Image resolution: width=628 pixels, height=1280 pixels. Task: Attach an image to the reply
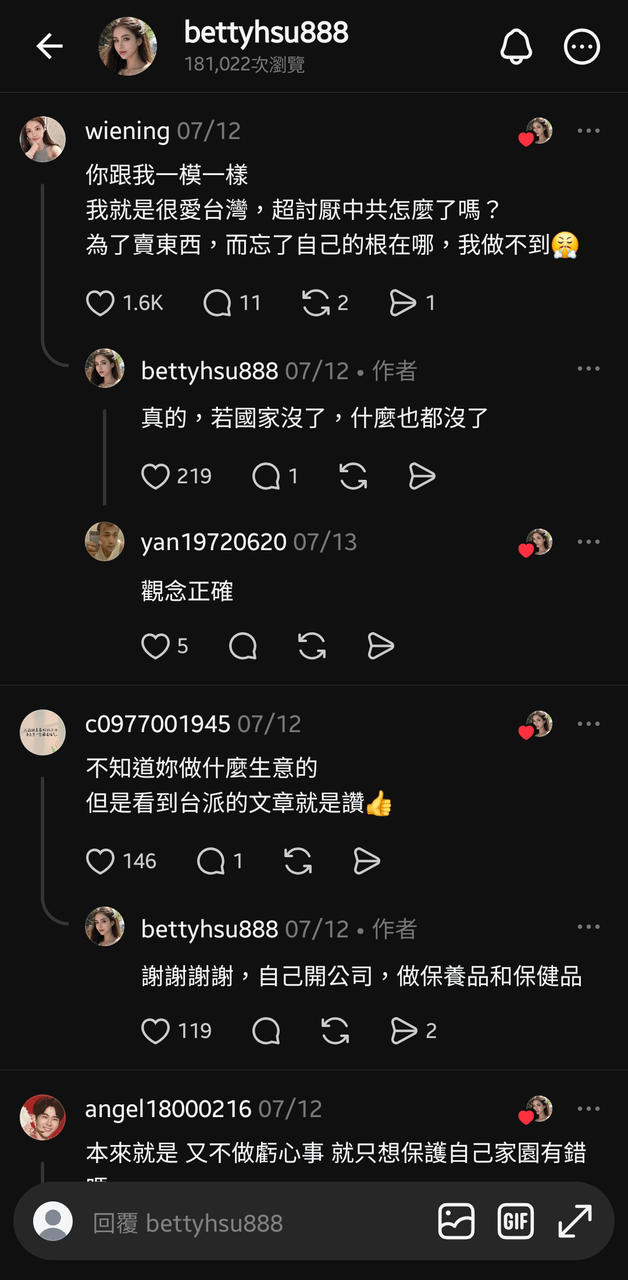point(456,1221)
